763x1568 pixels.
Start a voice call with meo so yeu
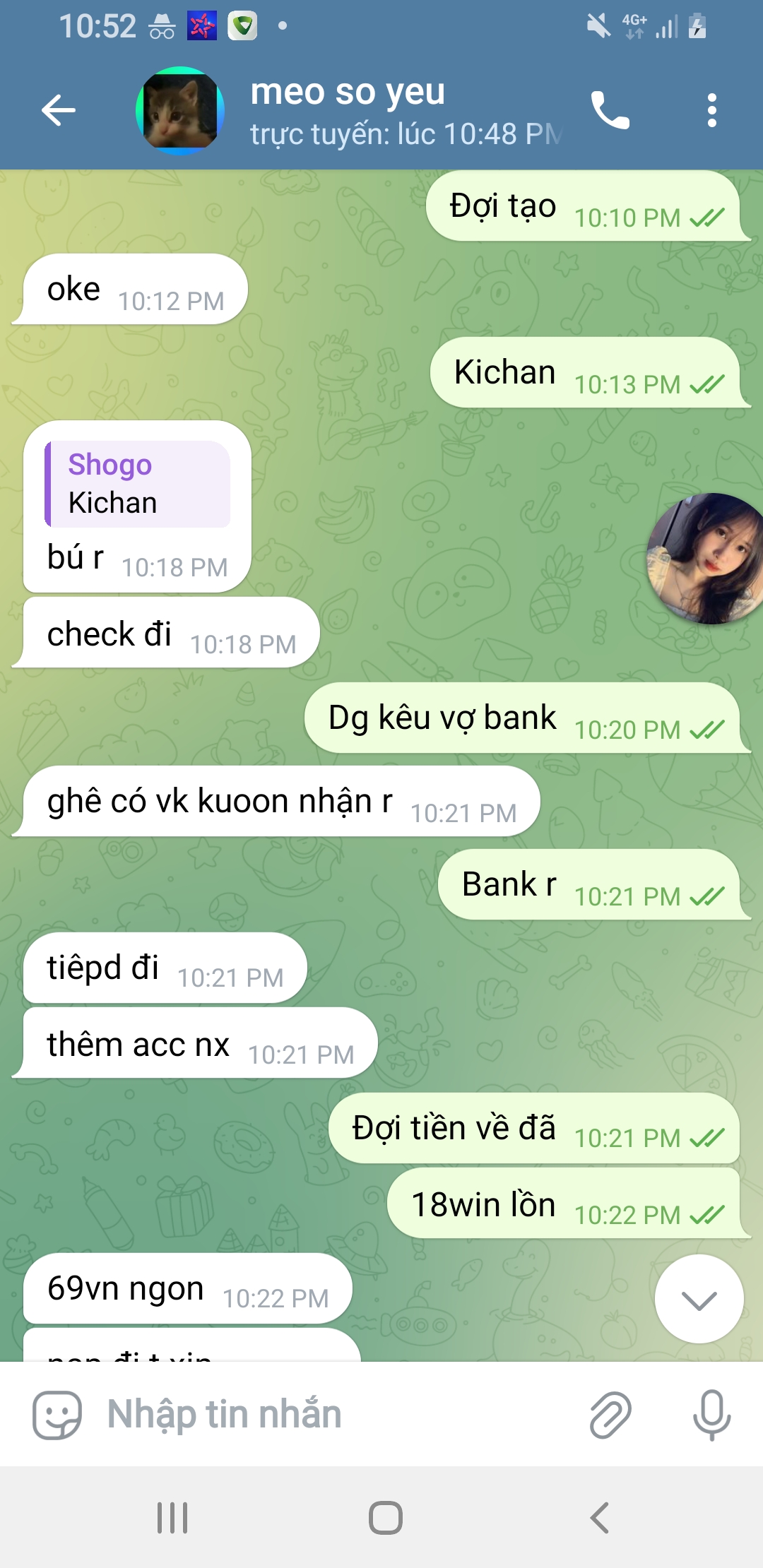(x=610, y=110)
